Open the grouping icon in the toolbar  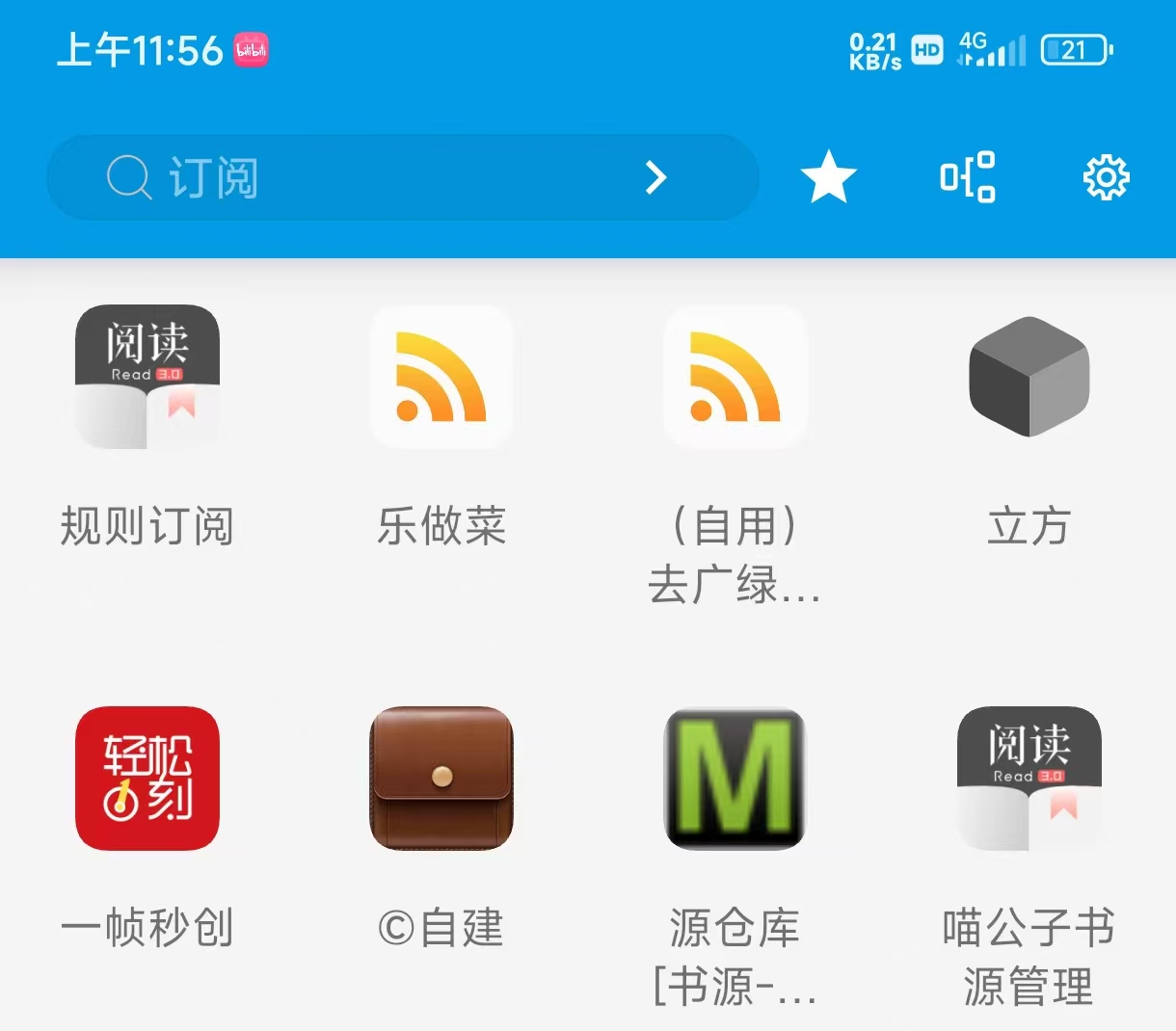[x=967, y=177]
